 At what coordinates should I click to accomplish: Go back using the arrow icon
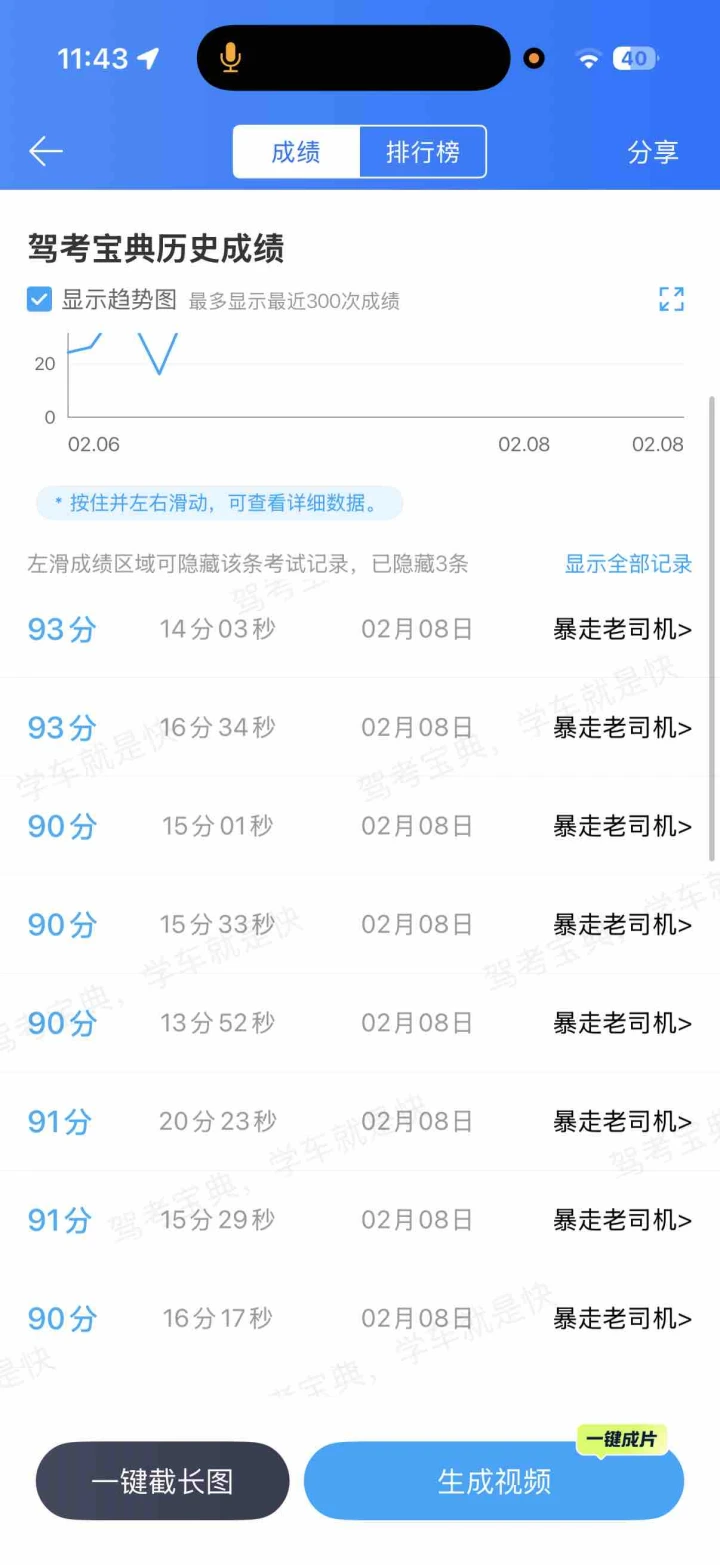click(x=46, y=152)
